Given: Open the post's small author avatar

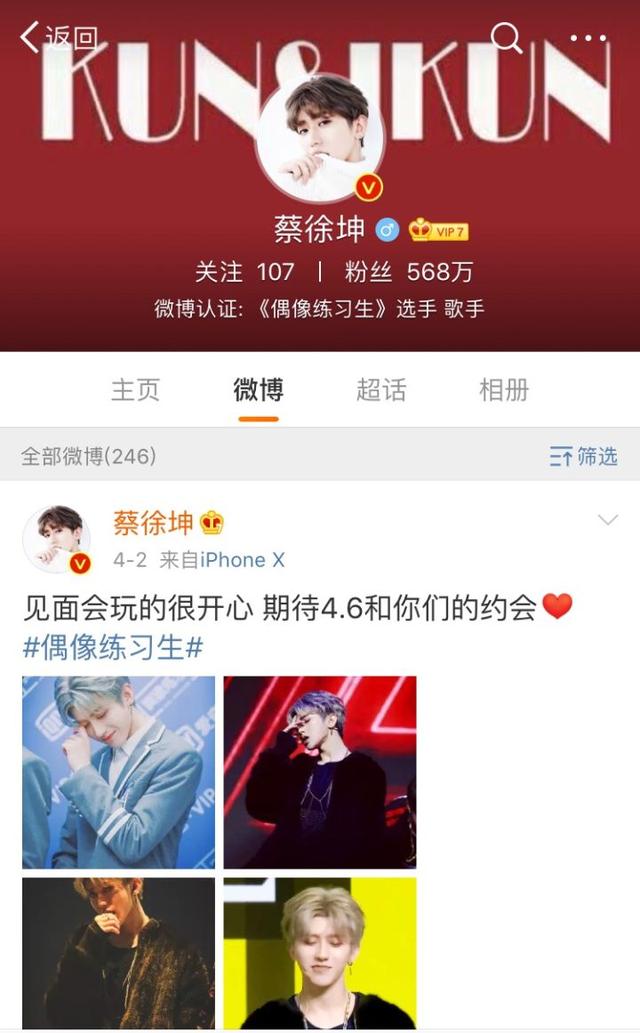Looking at the screenshot, I should pos(57,540).
